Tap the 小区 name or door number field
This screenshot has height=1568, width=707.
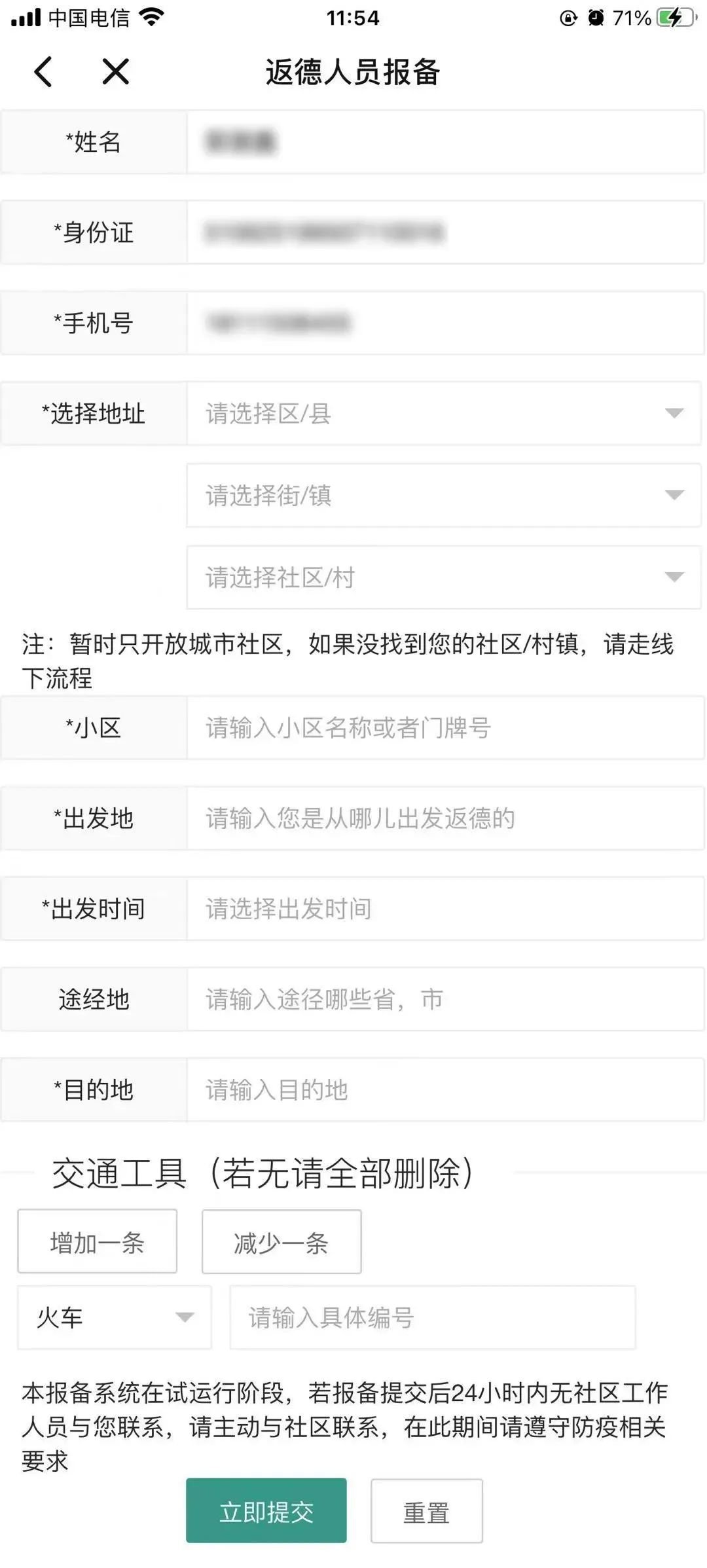(445, 728)
